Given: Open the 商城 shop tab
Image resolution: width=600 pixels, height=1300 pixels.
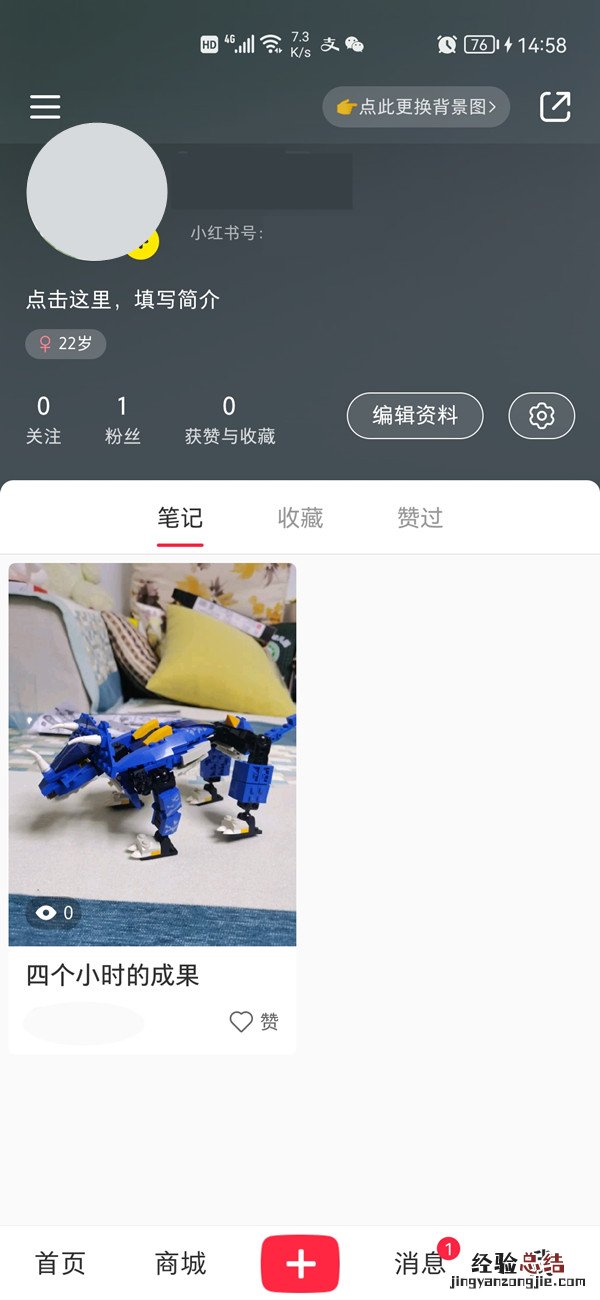Looking at the screenshot, I should (x=180, y=1264).
